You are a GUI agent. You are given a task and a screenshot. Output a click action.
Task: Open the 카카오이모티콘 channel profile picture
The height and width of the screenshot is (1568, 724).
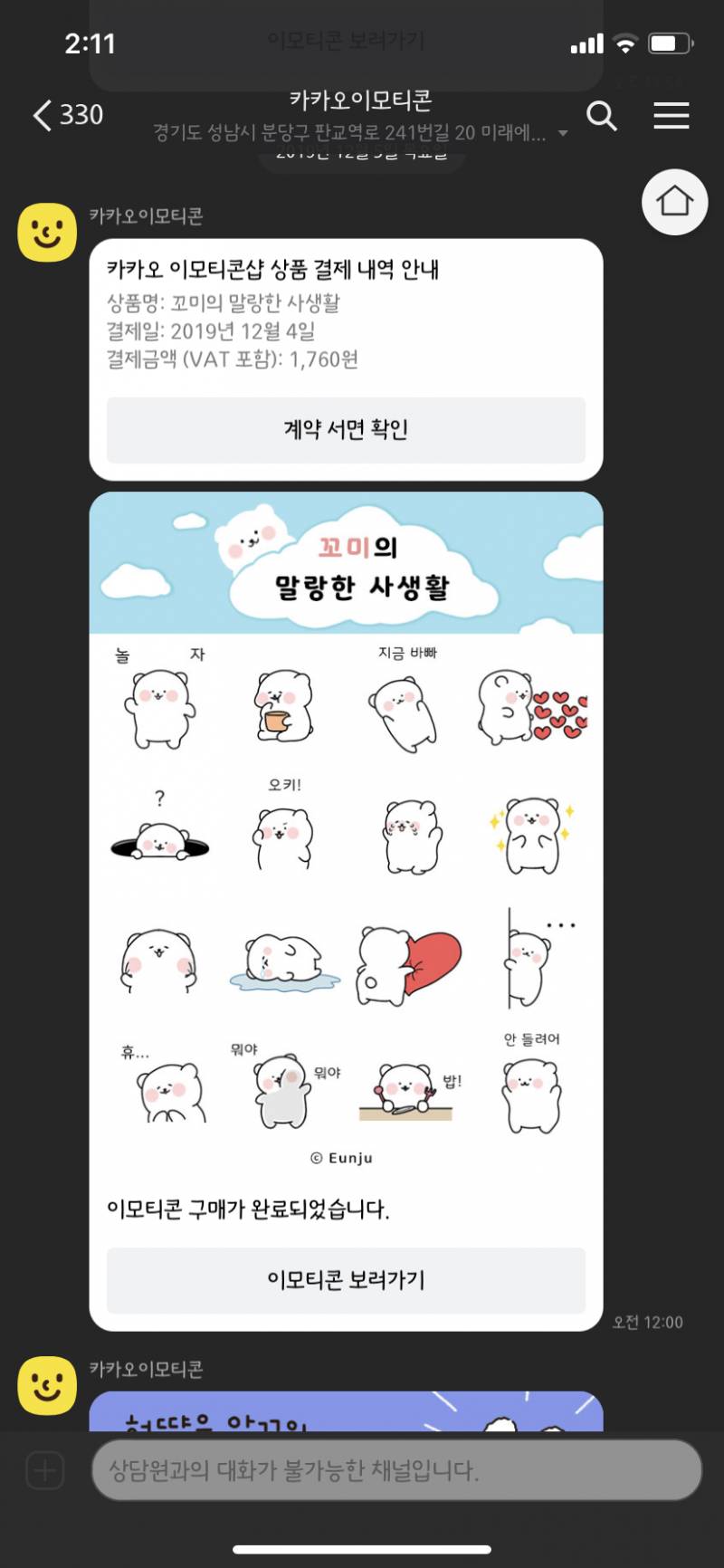pos(46,232)
